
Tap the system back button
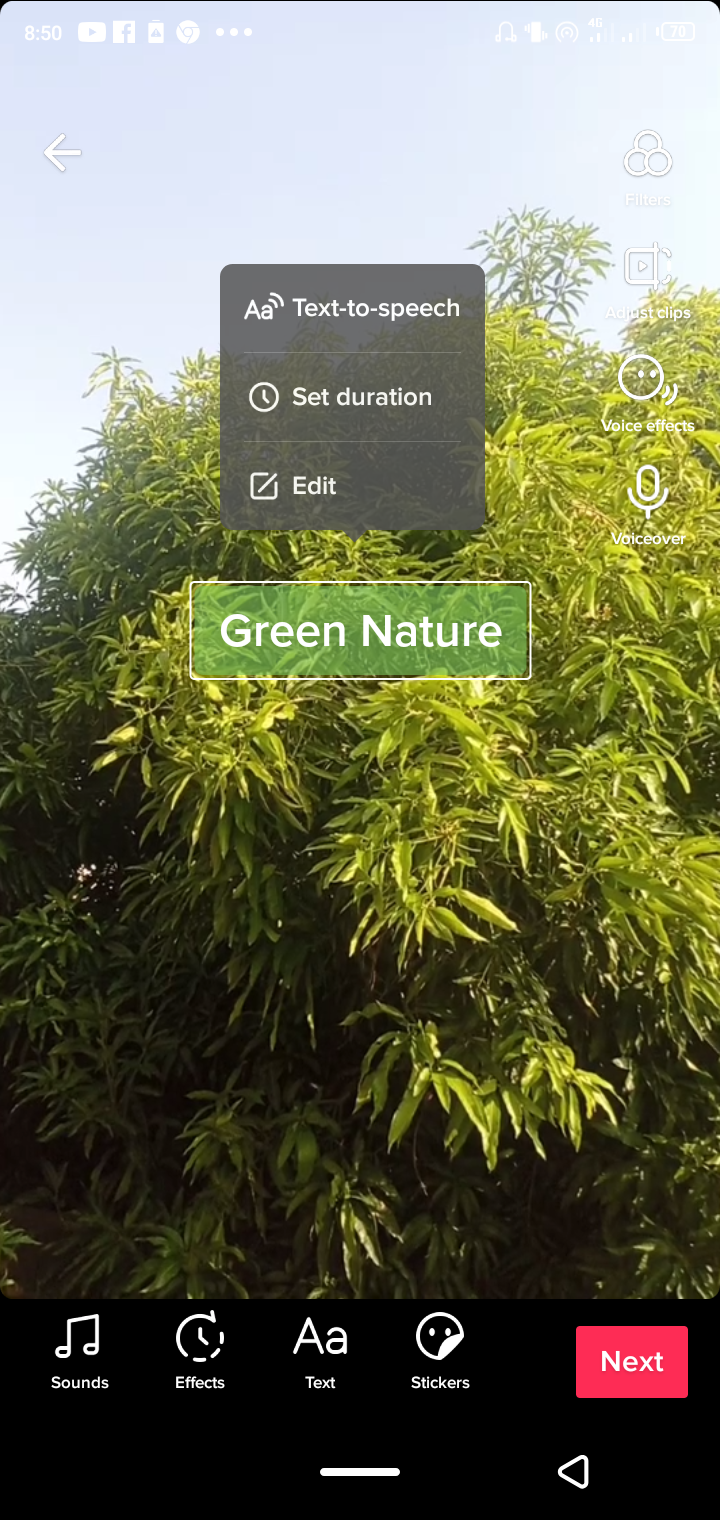point(573,1471)
